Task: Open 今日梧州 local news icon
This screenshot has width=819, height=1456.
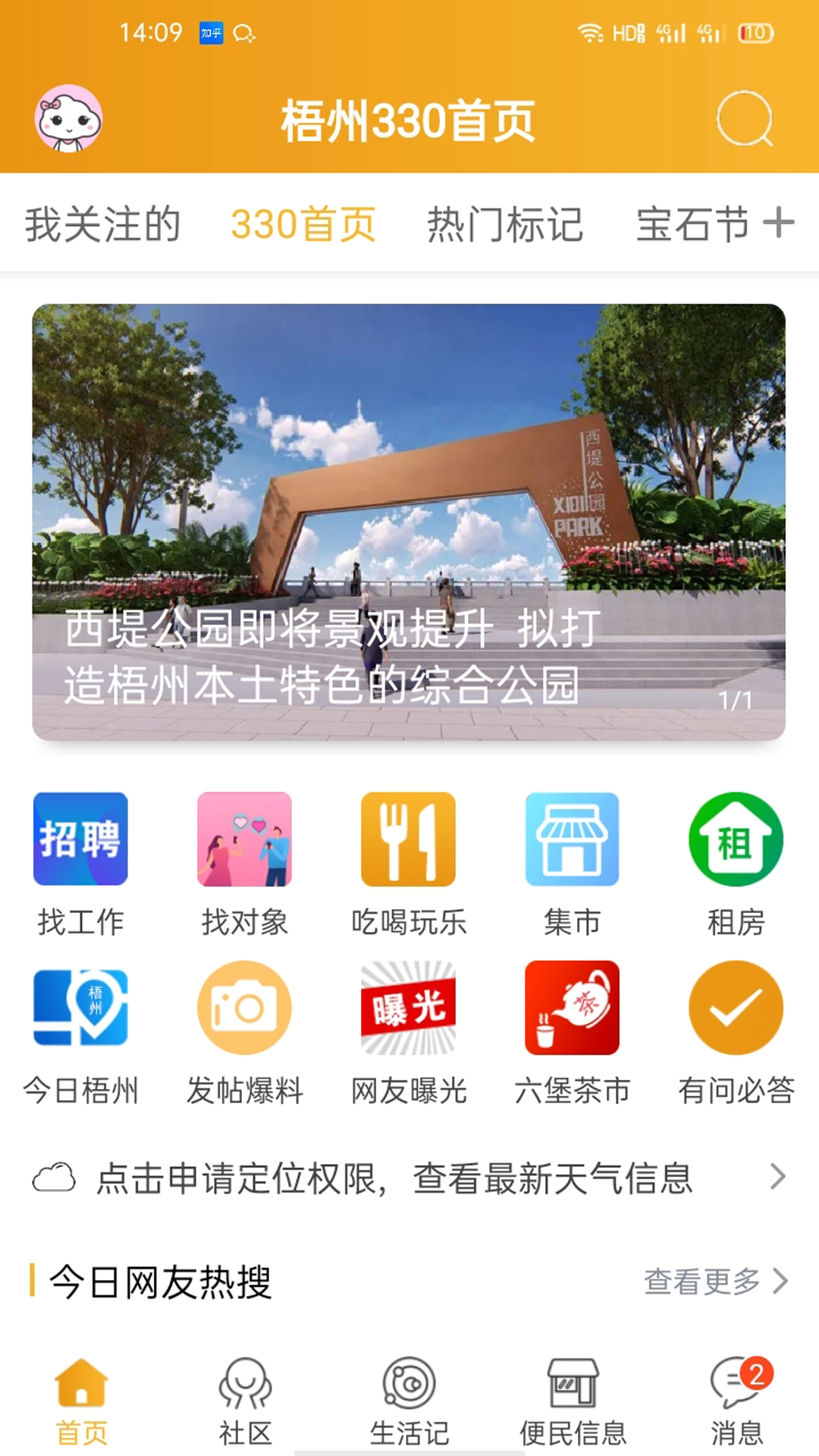Action: (80, 1009)
